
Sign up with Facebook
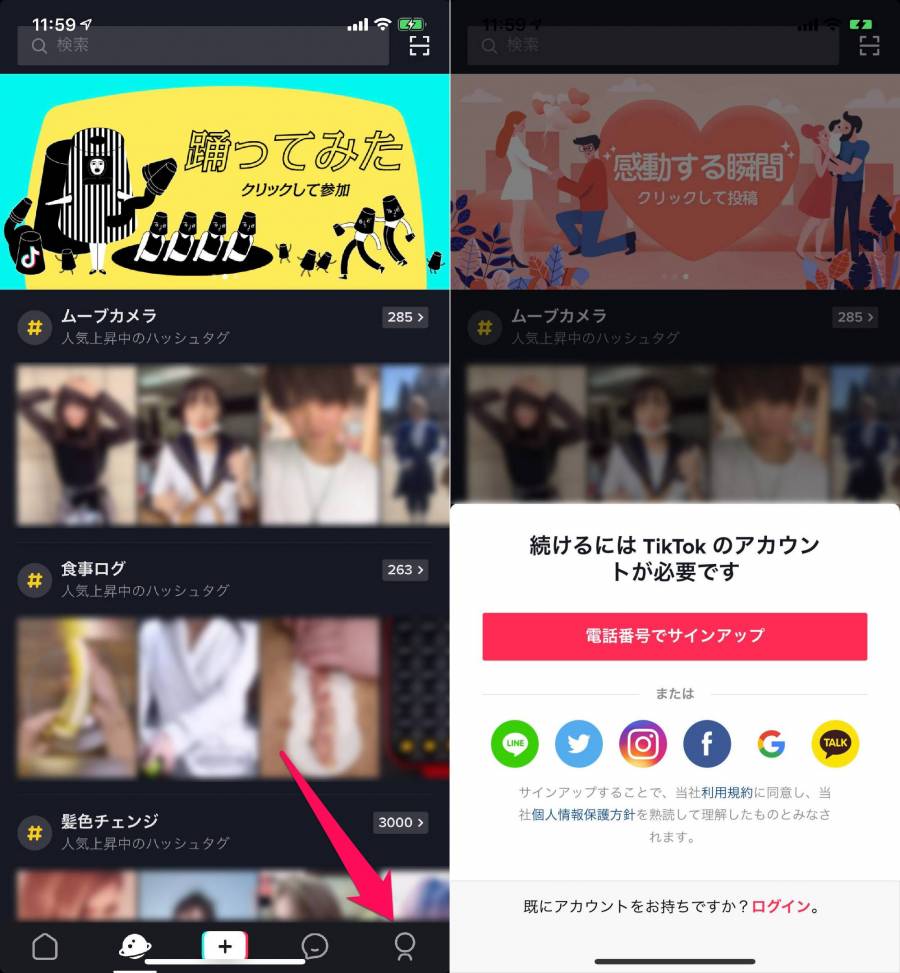[707, 744]
